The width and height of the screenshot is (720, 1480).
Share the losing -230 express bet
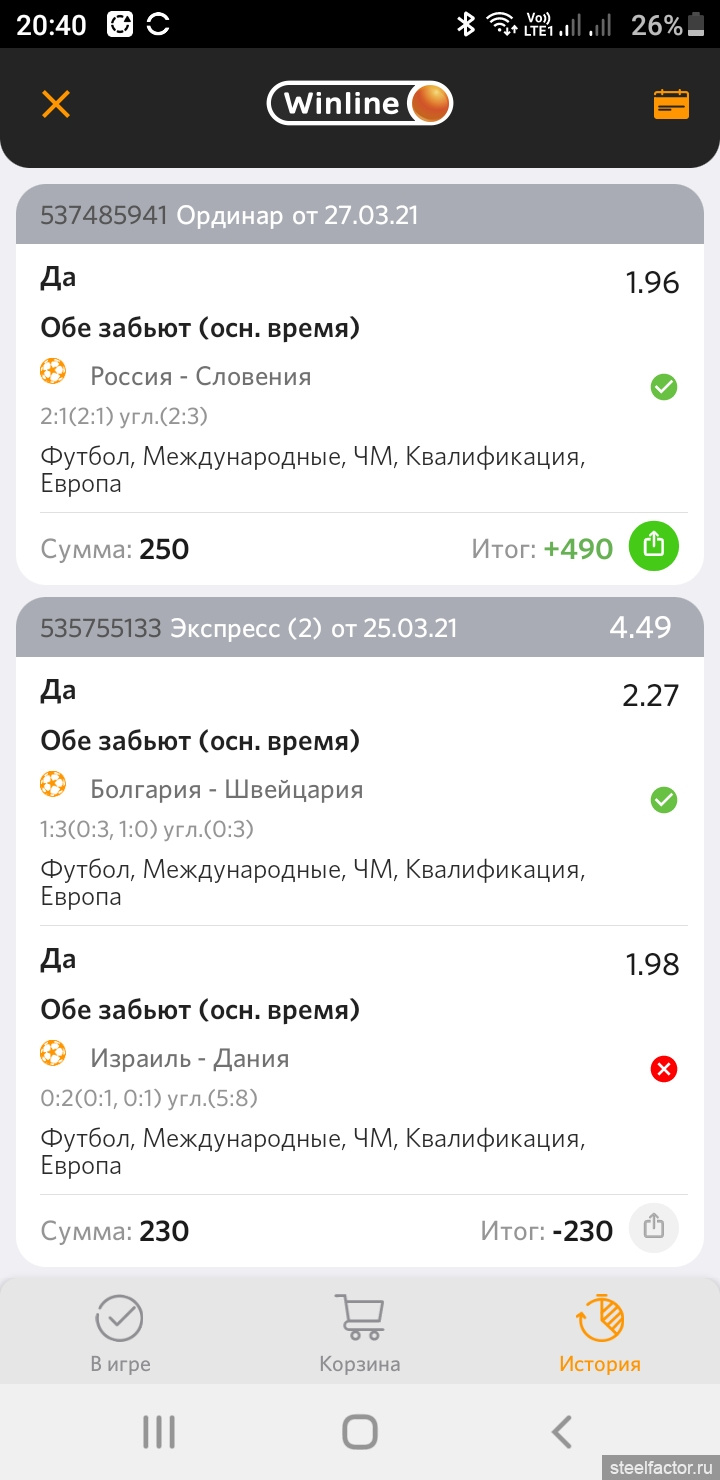(654, 1227)
